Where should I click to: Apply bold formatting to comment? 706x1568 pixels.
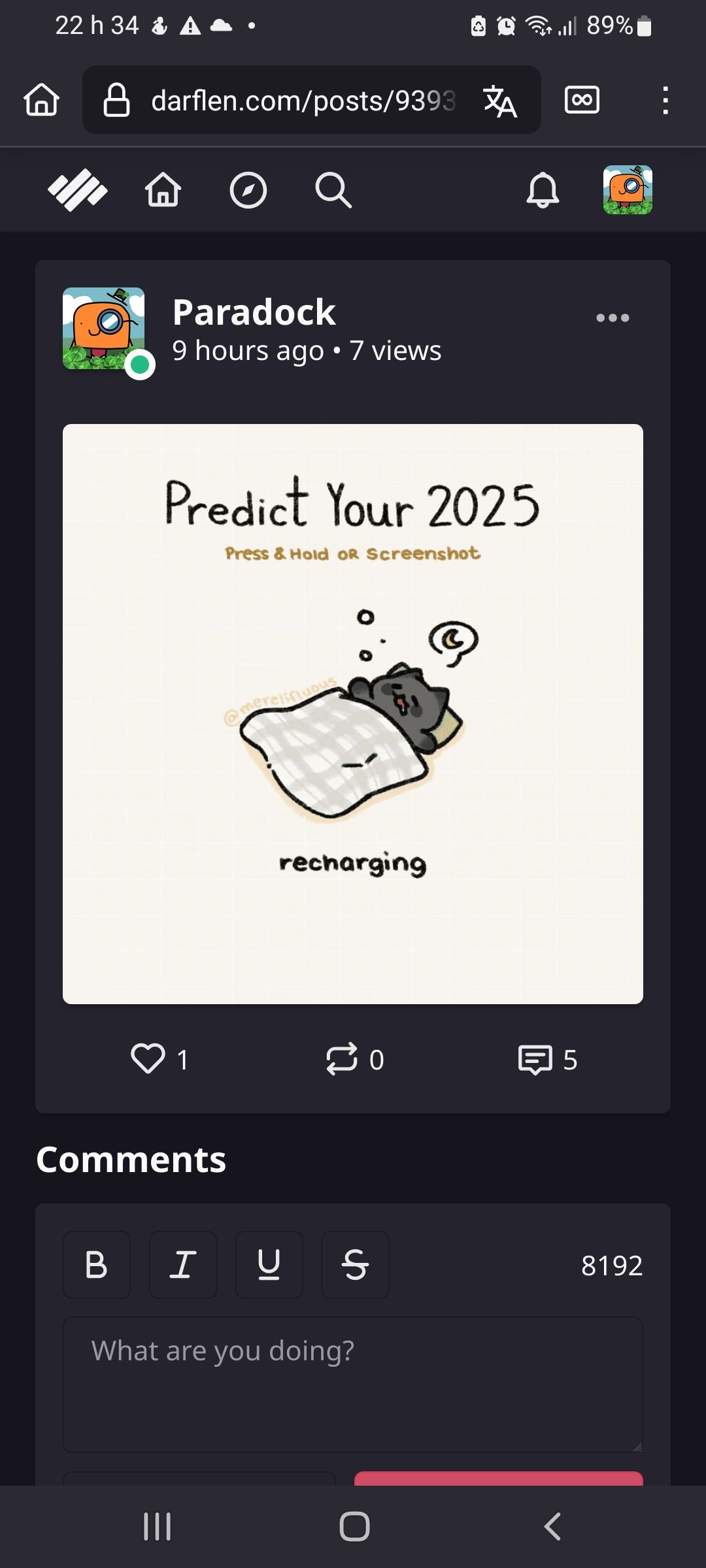tap(97, 1265)
